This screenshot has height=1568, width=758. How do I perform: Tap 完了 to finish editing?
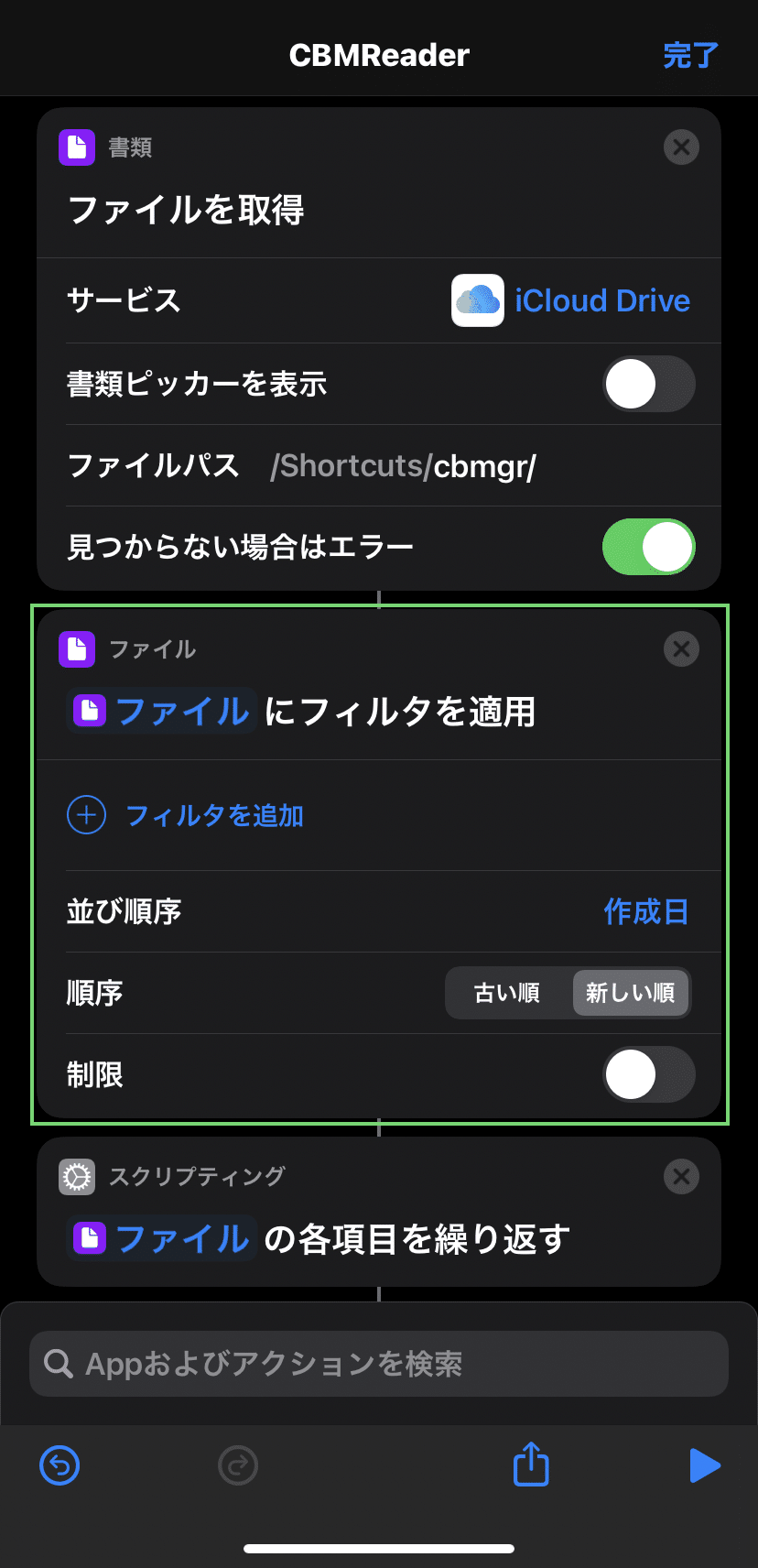coord(689,55)
